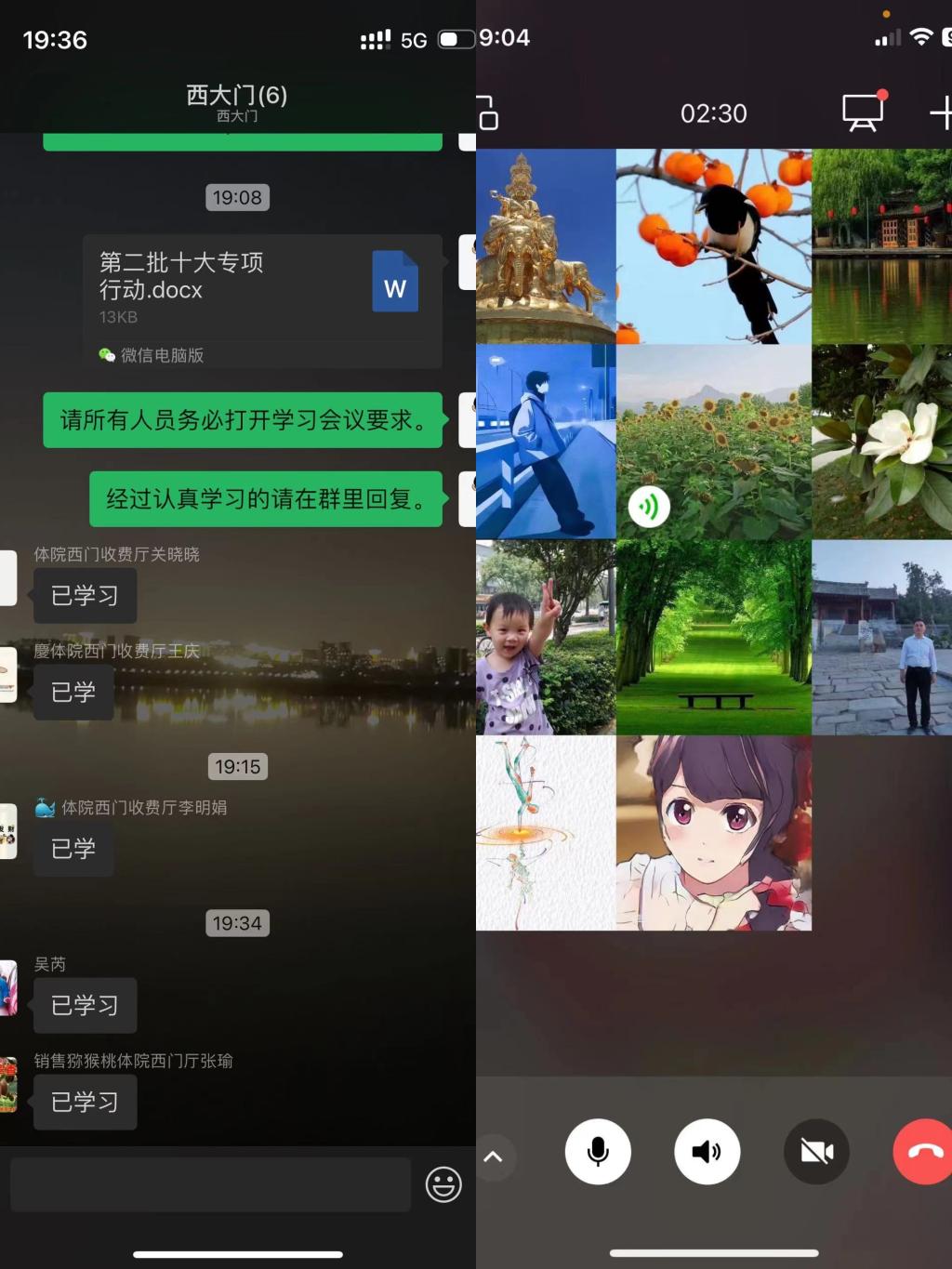Open the screen sharing option
Screen dimensions: 952x1269
pyautogui.click(x=863, y=112)
